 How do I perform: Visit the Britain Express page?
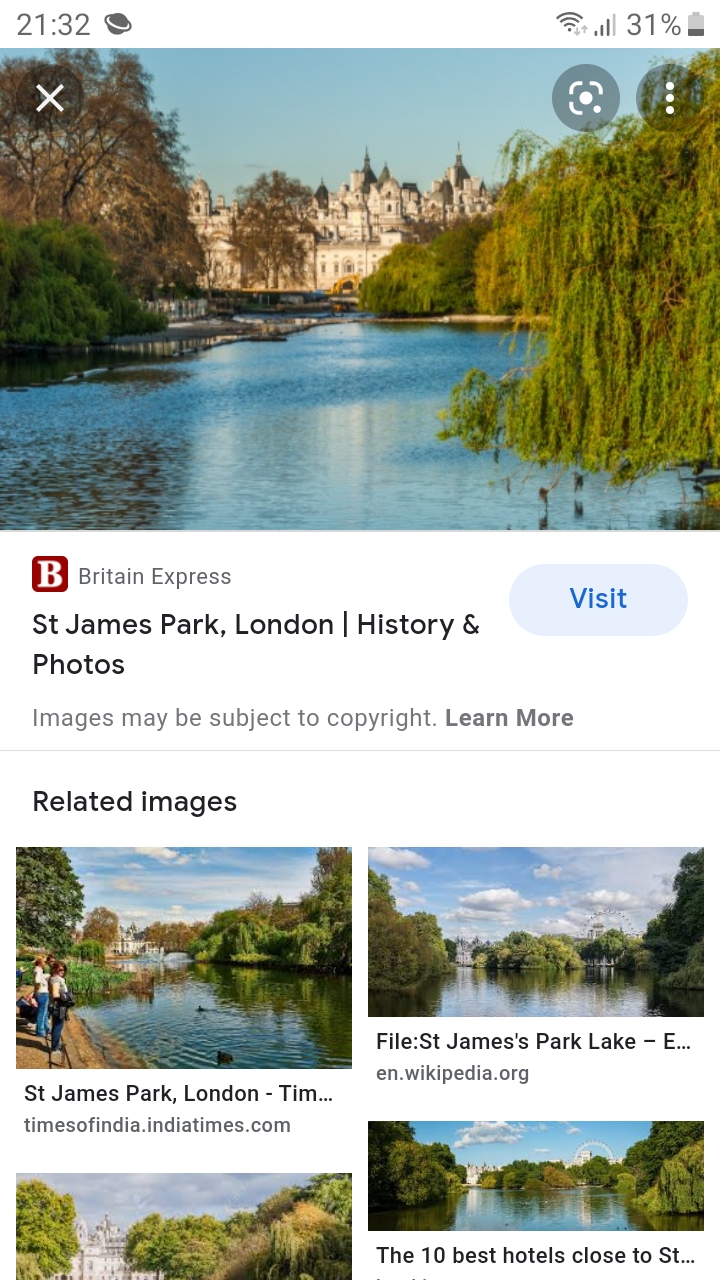tap(598, 599)
